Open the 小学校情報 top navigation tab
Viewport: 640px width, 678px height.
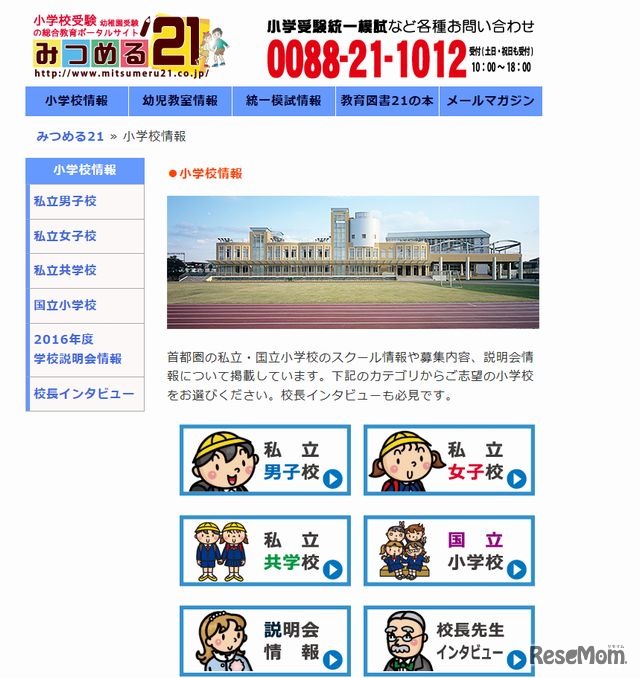[76, 101]
